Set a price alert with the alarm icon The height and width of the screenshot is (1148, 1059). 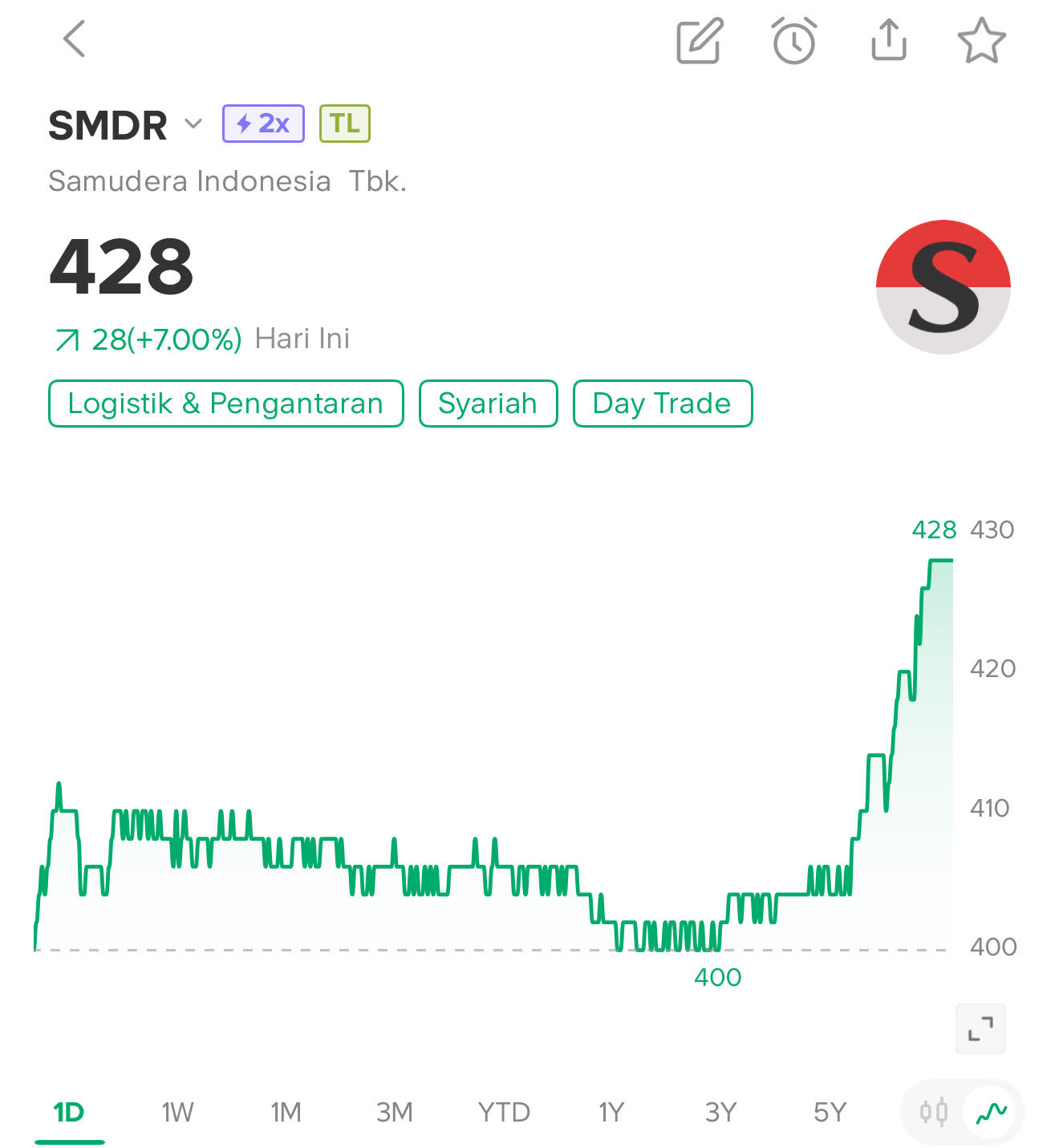pyautogui.click(x=794, y=40)
